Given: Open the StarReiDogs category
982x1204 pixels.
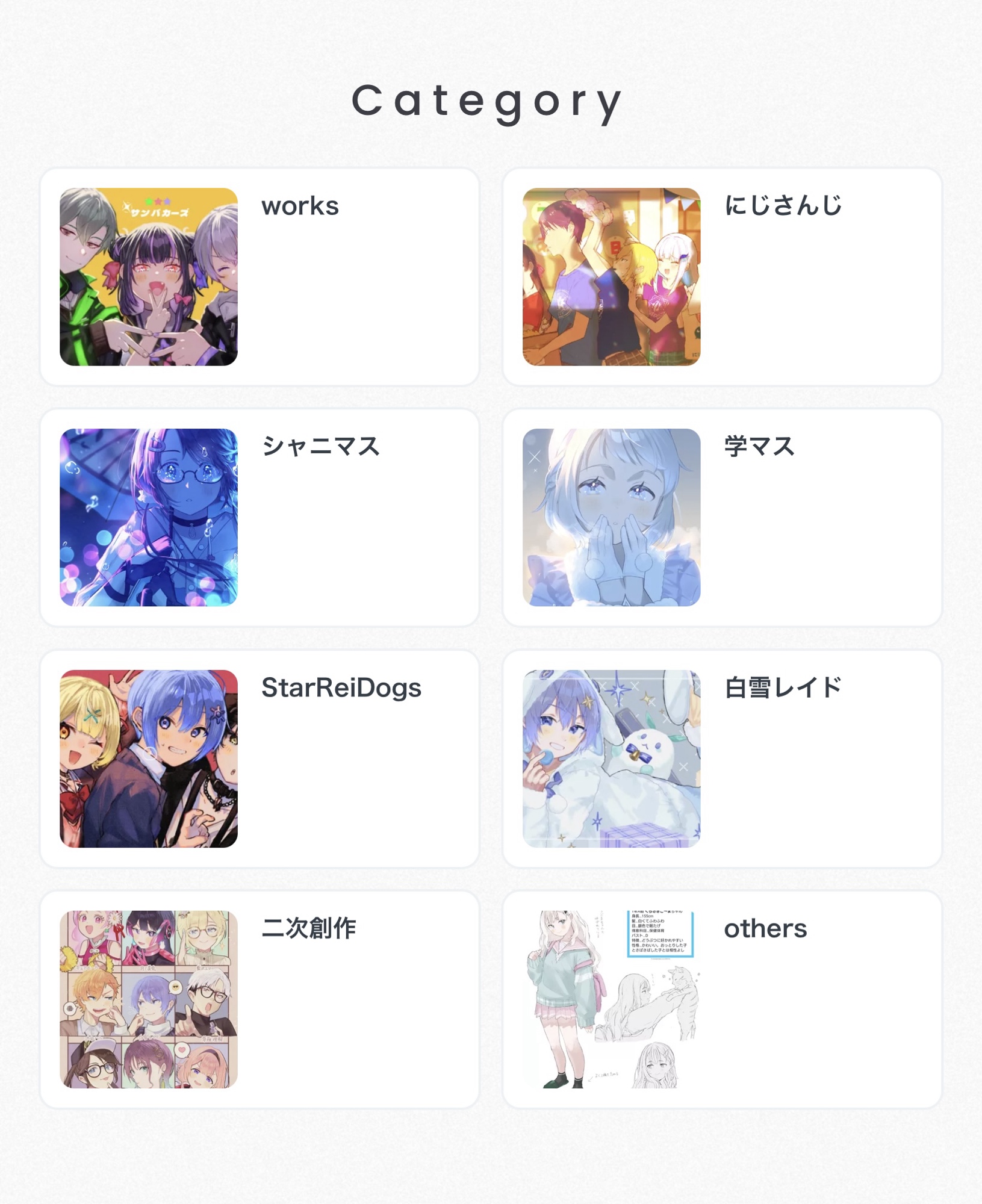Looking at the screenshot, I should (x=259, y=759).
